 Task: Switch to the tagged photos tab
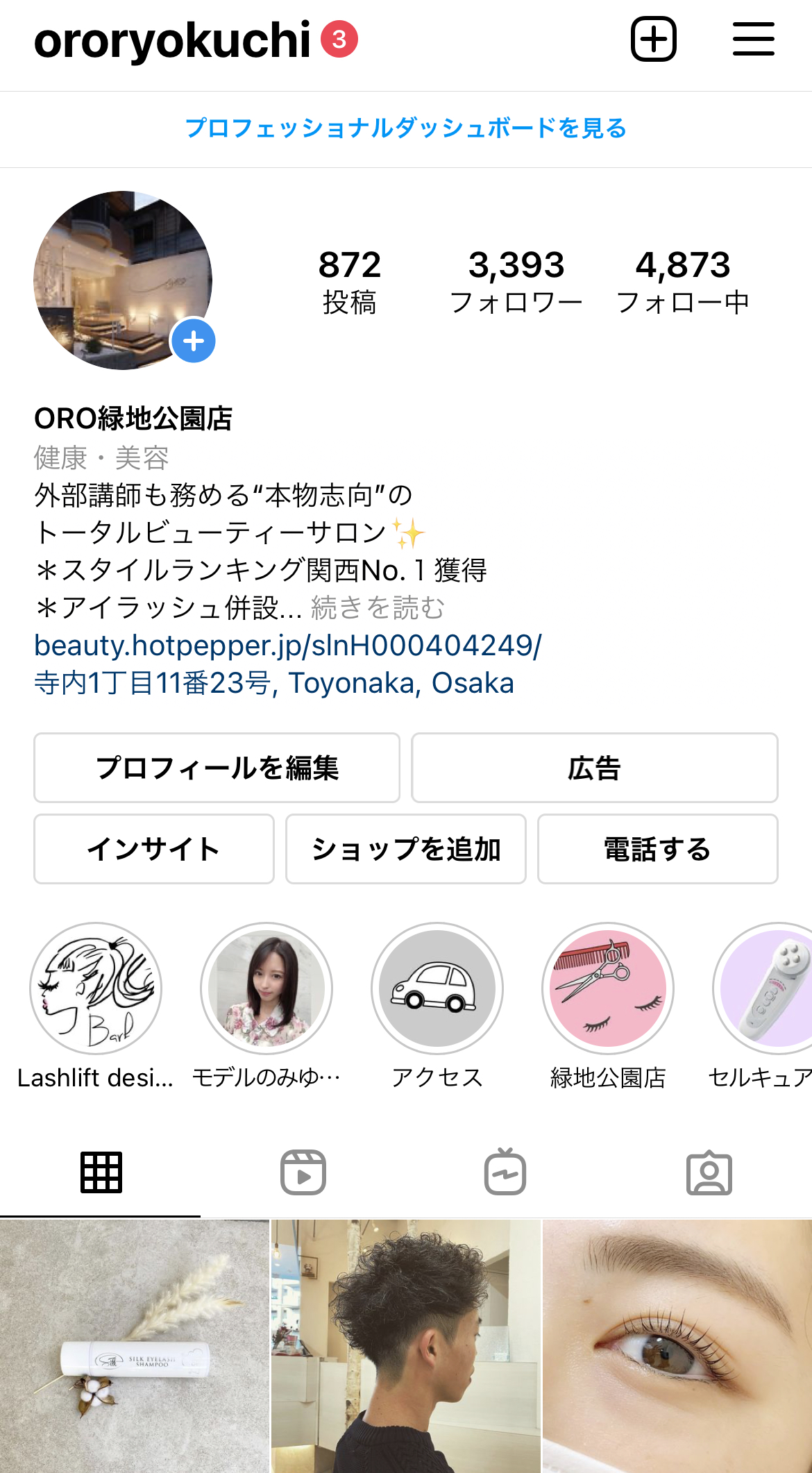pyautogui.click(x=709, y=1173)
